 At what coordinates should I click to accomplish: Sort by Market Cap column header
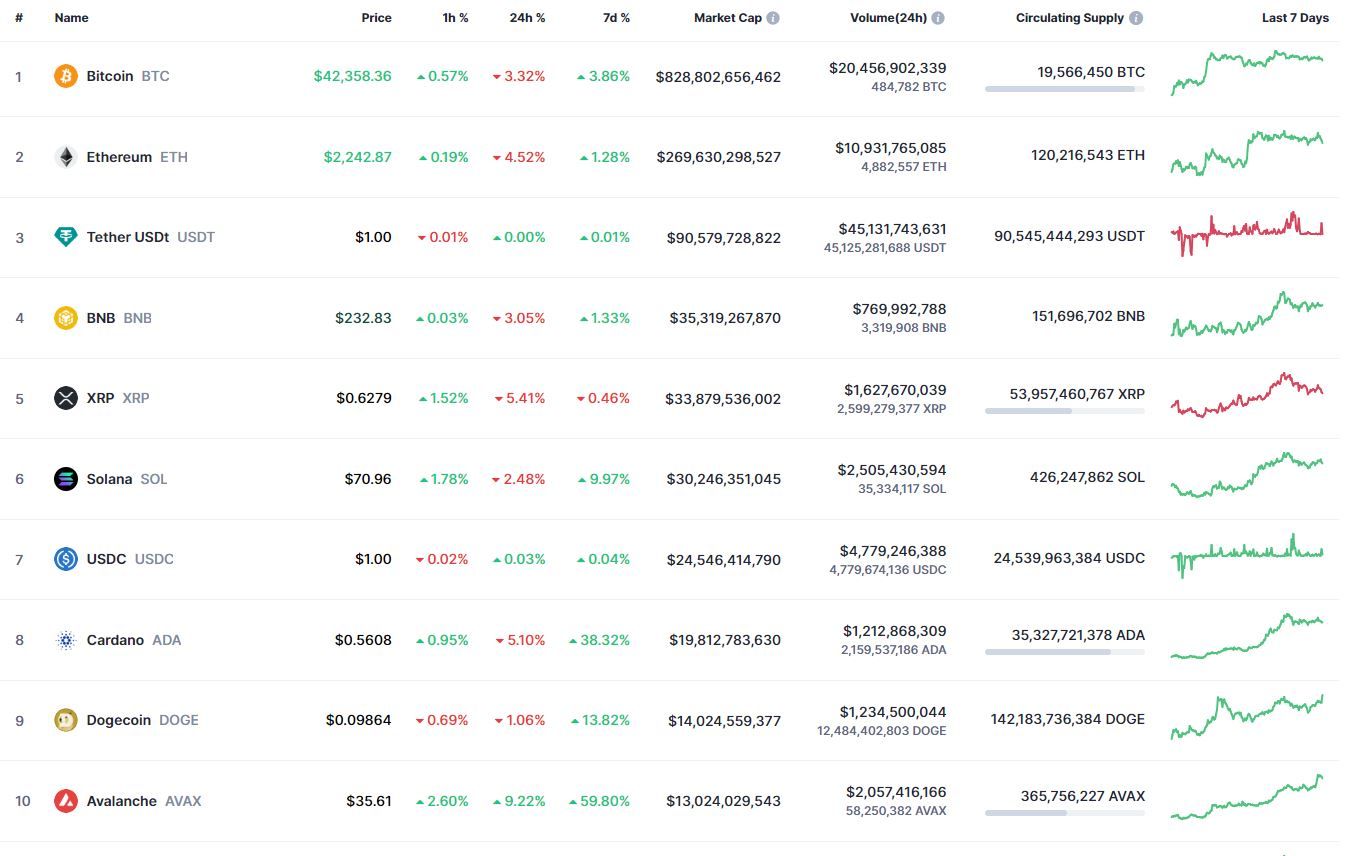(727, 18)
